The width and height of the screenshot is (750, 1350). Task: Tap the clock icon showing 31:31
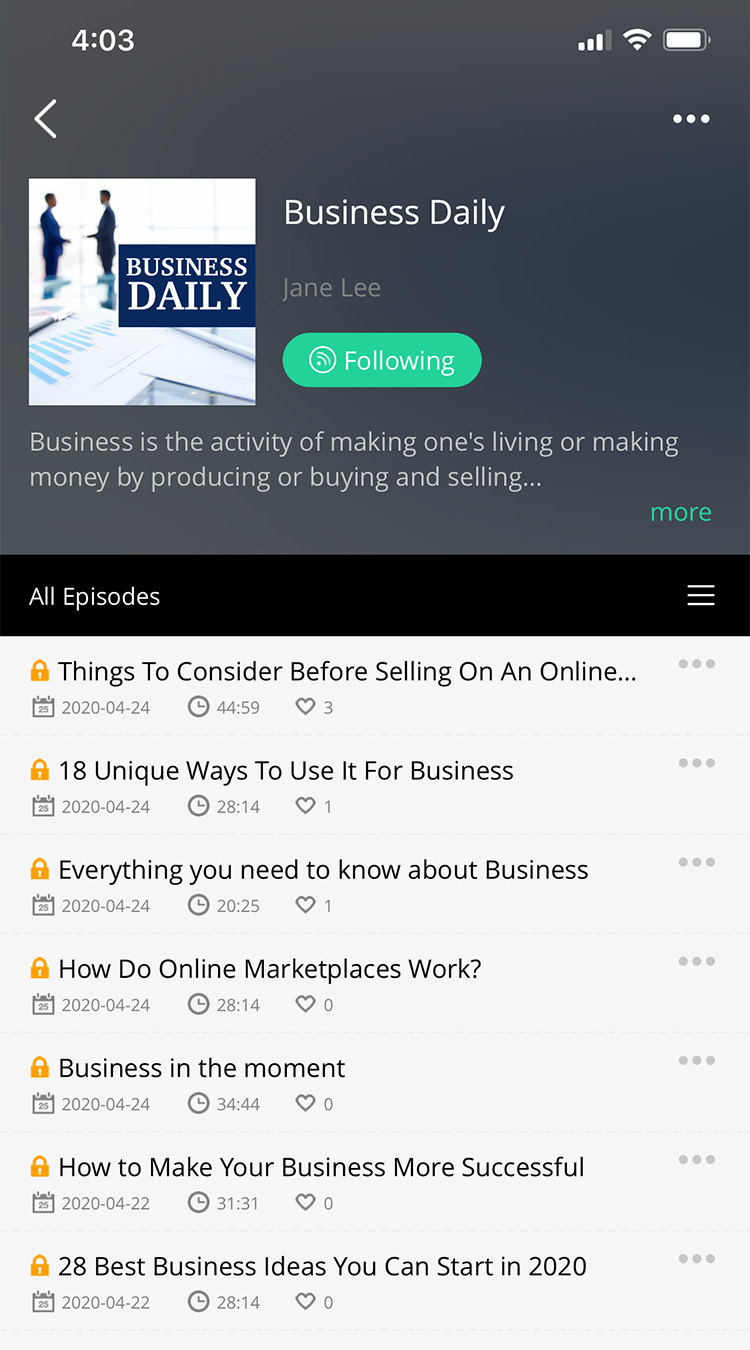tap(198, 1203)
